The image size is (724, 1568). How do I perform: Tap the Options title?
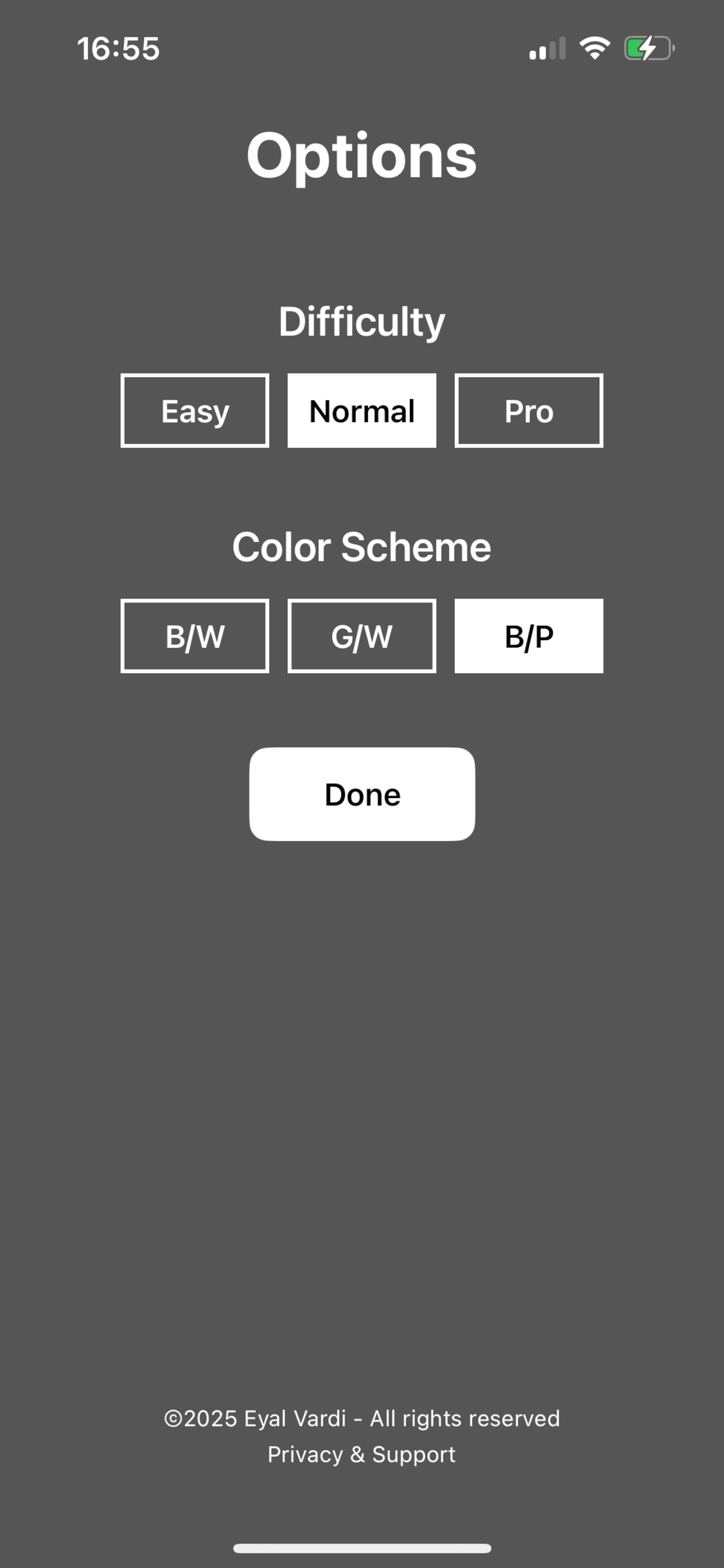point(361,157)
